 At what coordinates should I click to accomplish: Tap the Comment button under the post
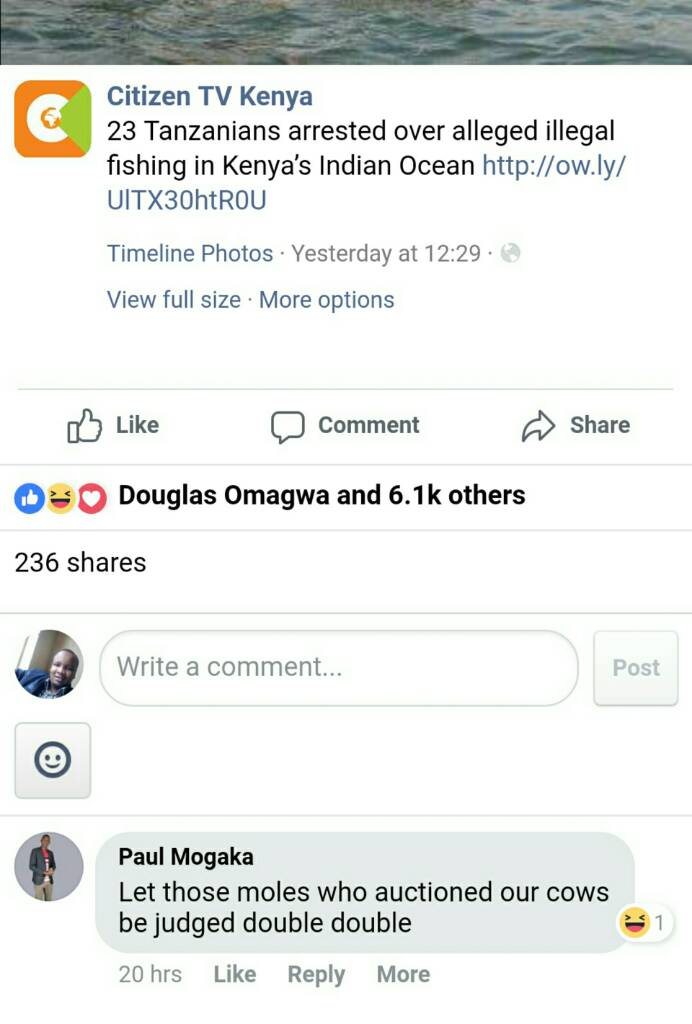345,425
